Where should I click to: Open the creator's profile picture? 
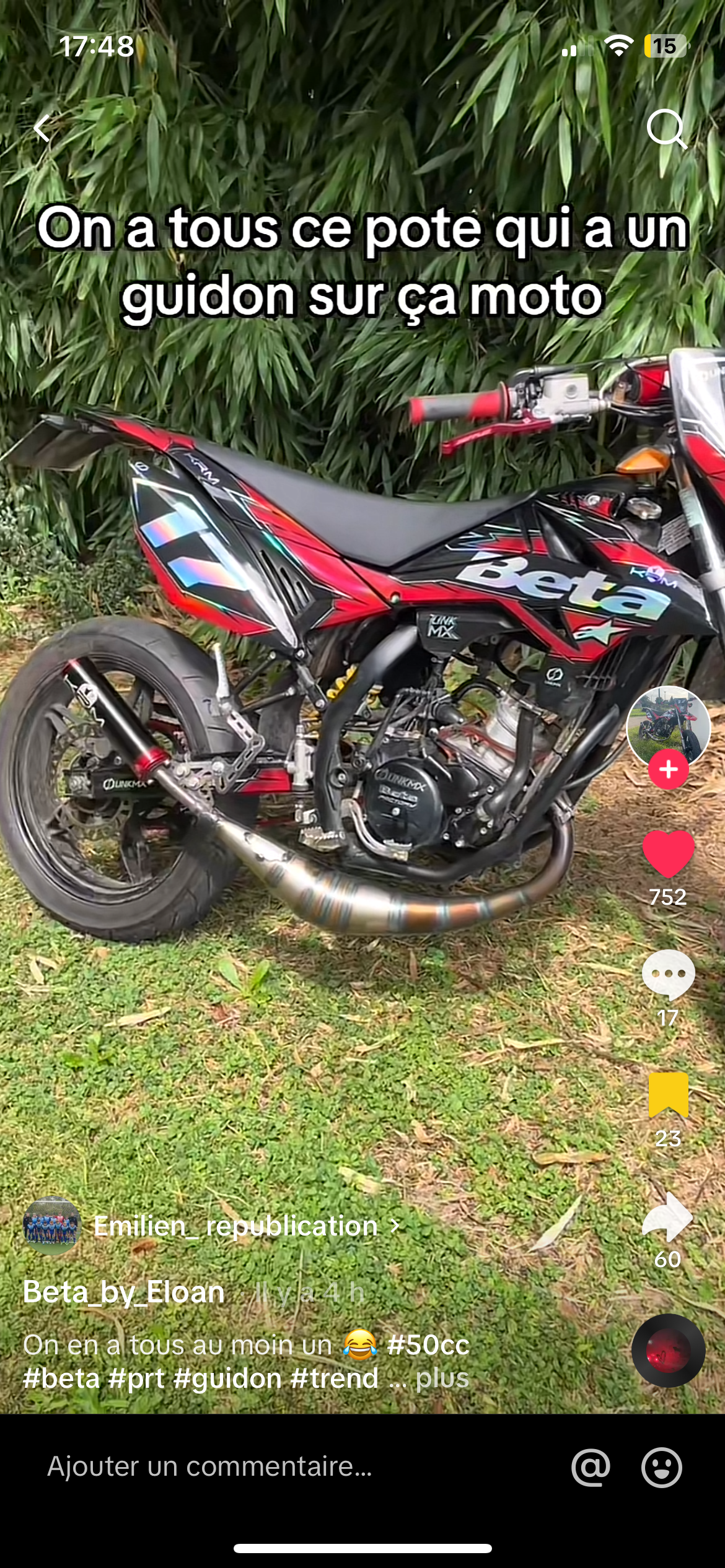[668, 725]
